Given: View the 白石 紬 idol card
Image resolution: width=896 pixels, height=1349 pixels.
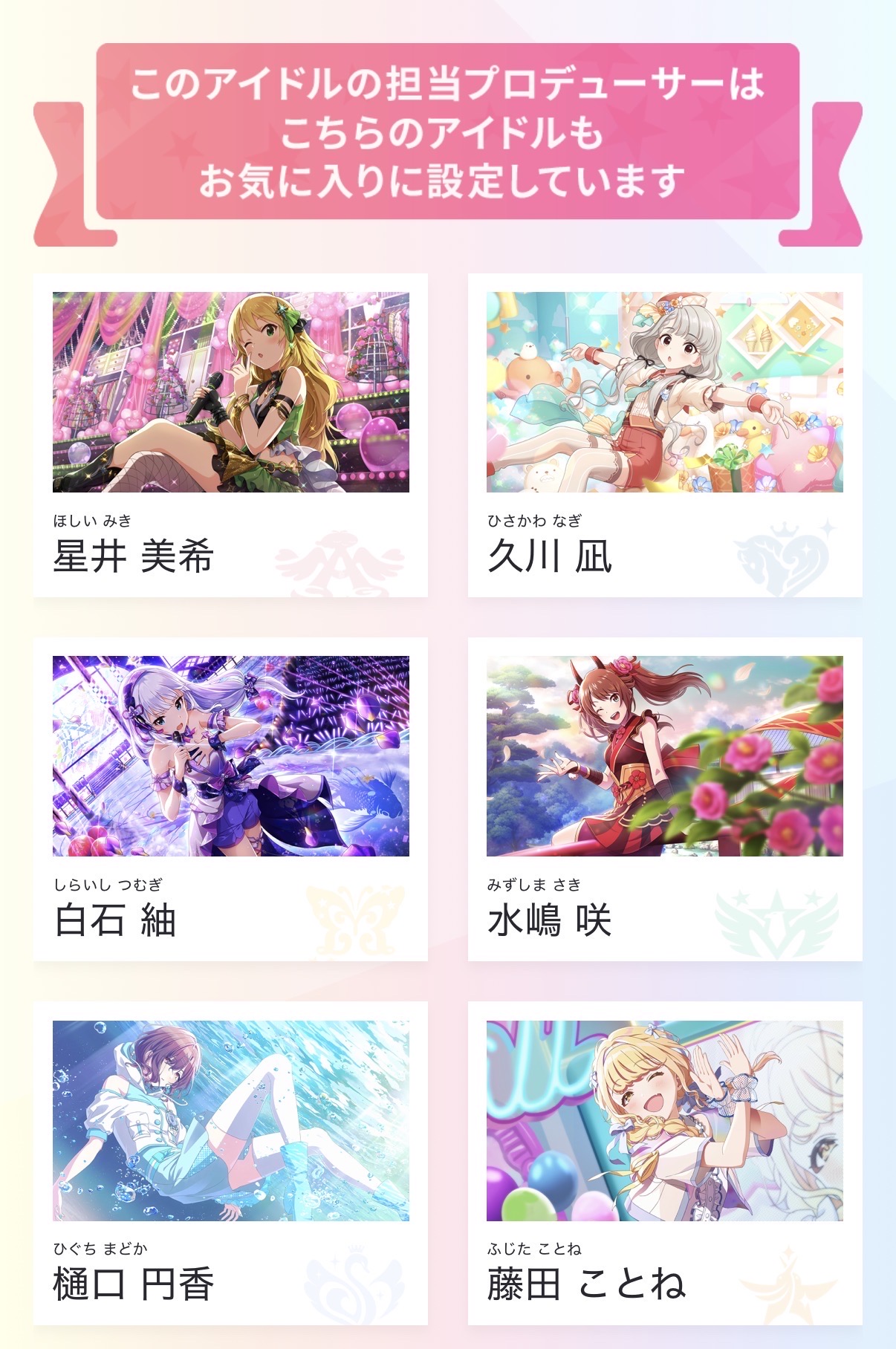Looking at the screenshot, I should pos(230,799).
